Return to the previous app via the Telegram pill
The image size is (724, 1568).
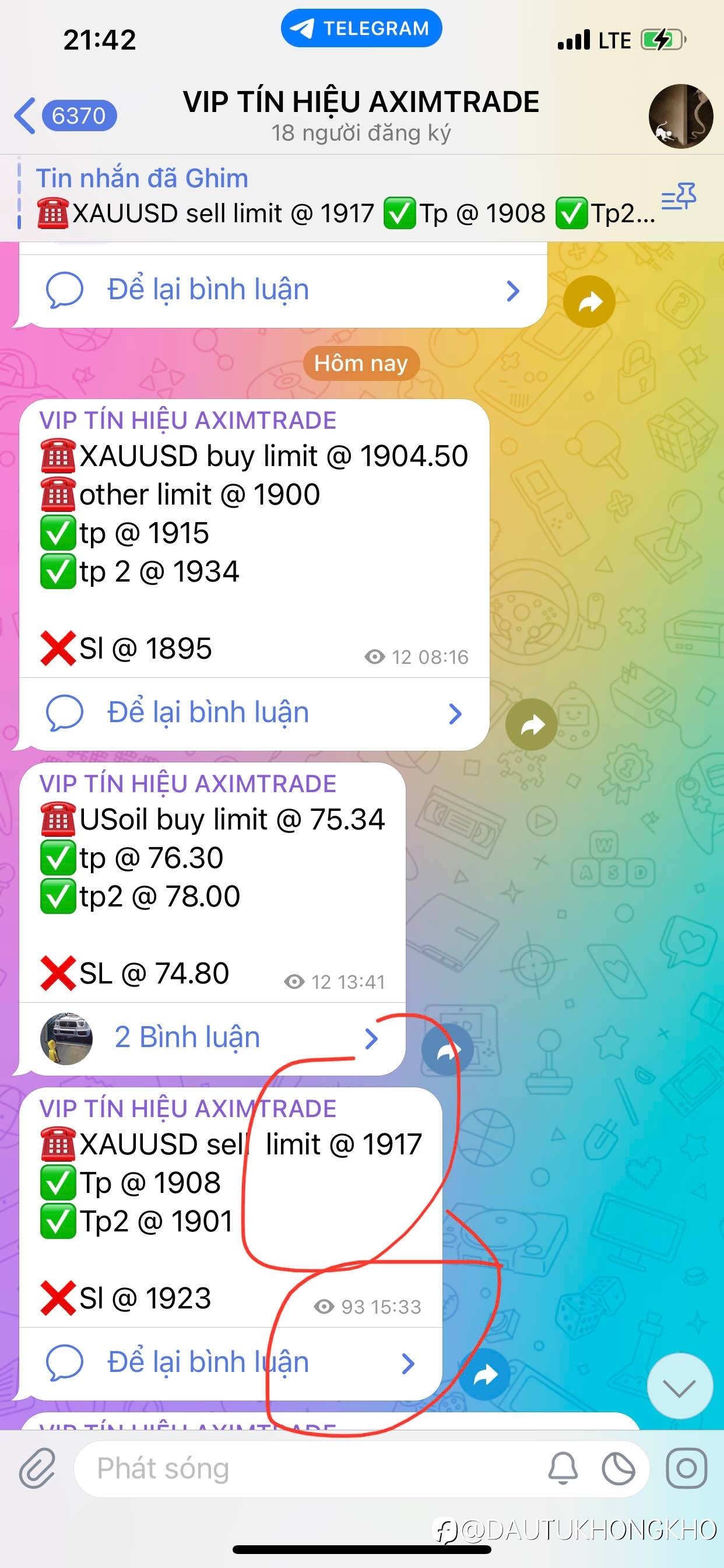click(361, 28)
